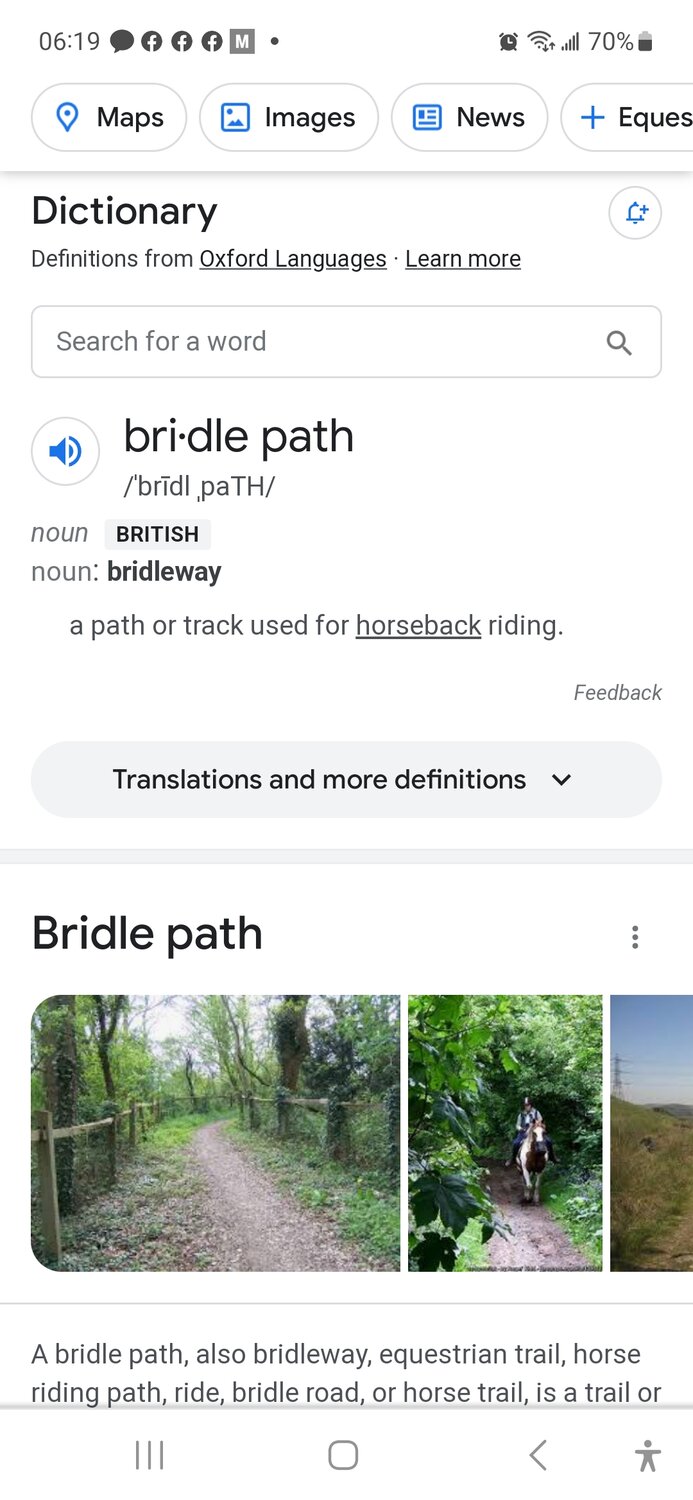
Task: Open the horse rider trail photo
Action: tap(505, 1132)
